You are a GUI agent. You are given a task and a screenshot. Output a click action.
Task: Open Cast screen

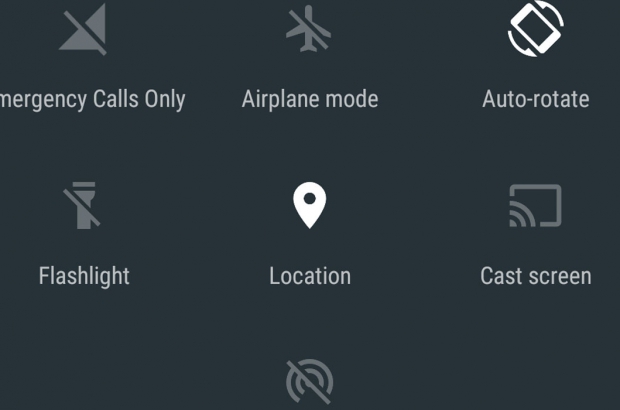[535, 207]
